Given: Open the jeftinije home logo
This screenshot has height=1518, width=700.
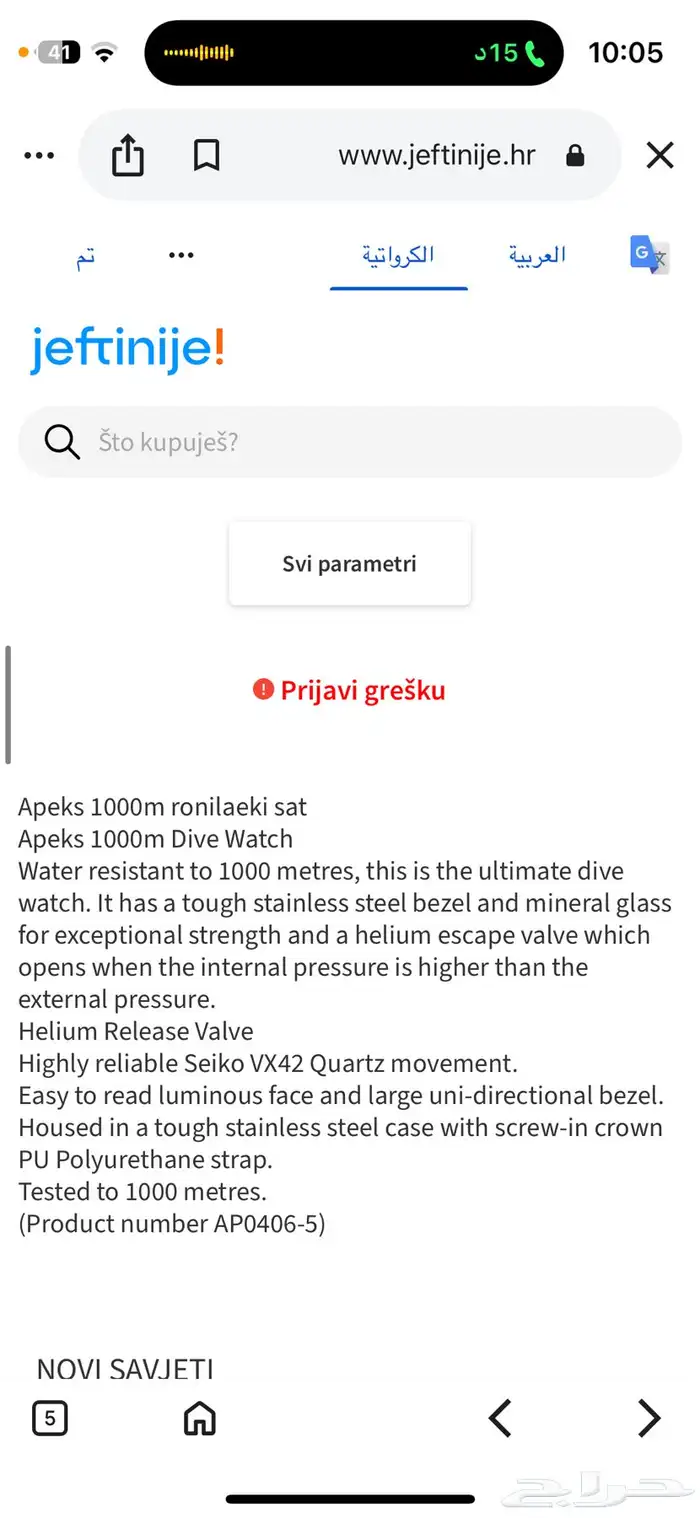Looking at the screenshot, I should [127, 350].
